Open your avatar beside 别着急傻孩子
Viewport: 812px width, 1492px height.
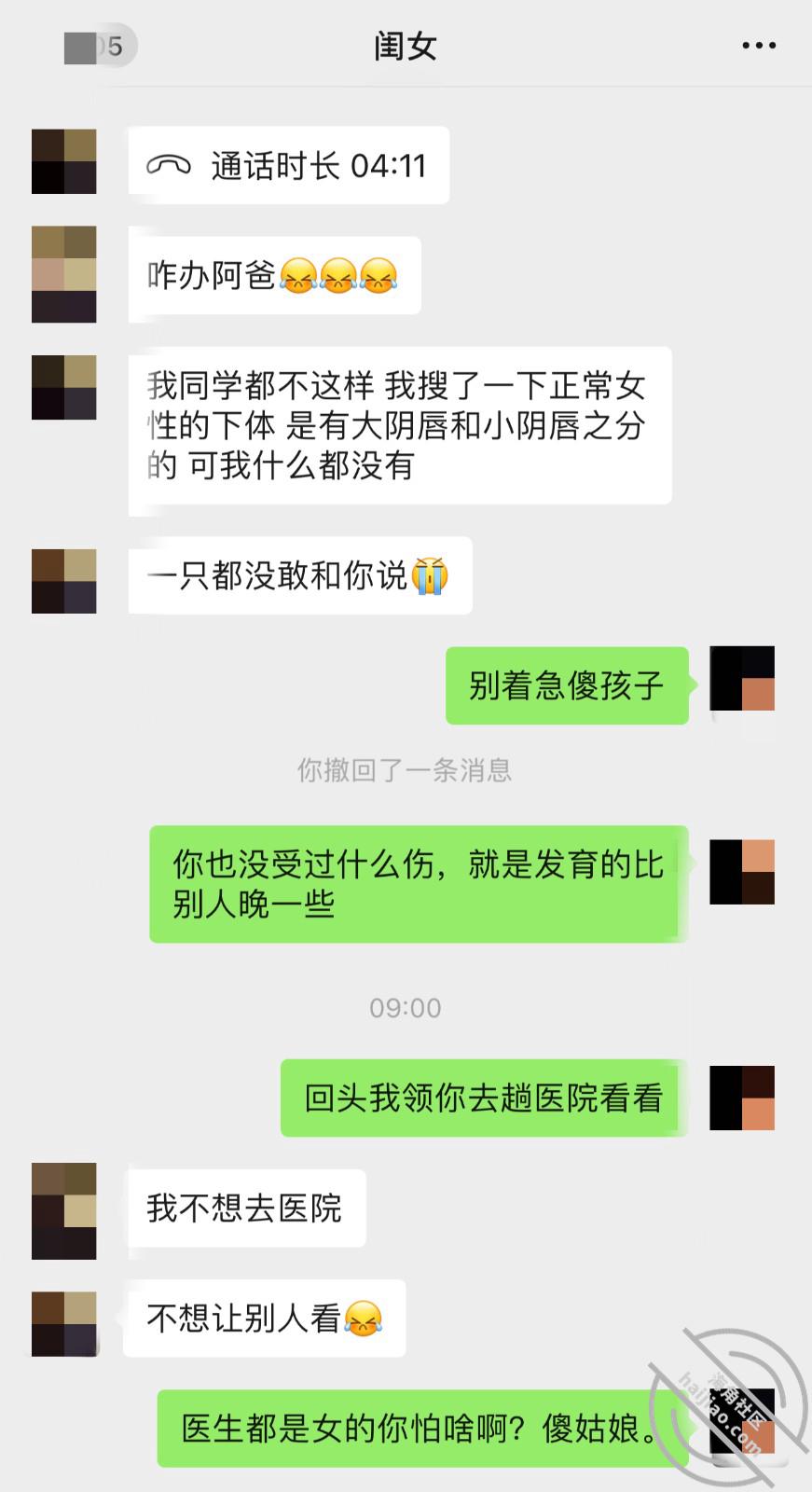click(742, 679)
